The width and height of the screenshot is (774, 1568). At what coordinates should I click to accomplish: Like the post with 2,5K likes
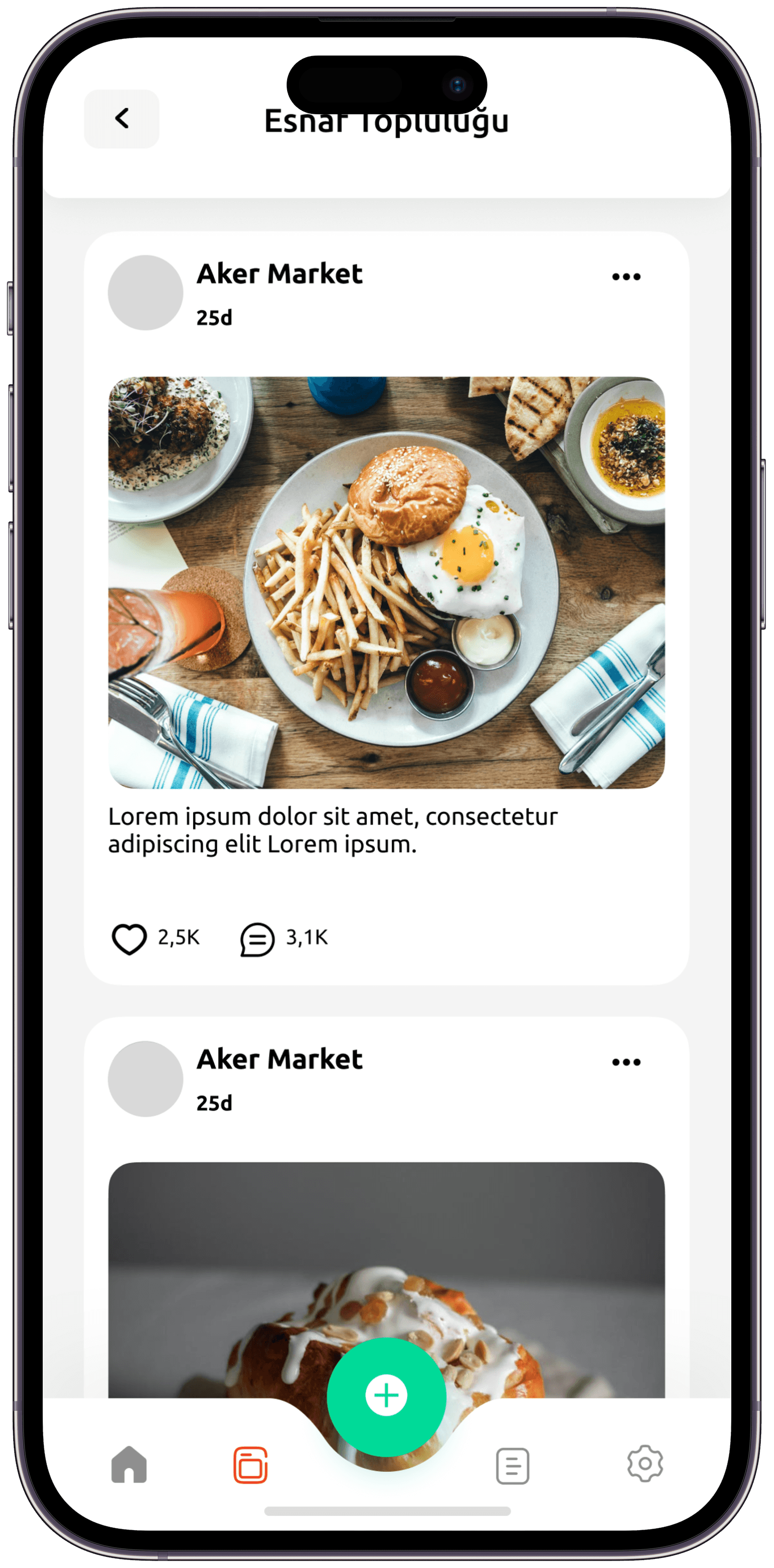(129, 938)
